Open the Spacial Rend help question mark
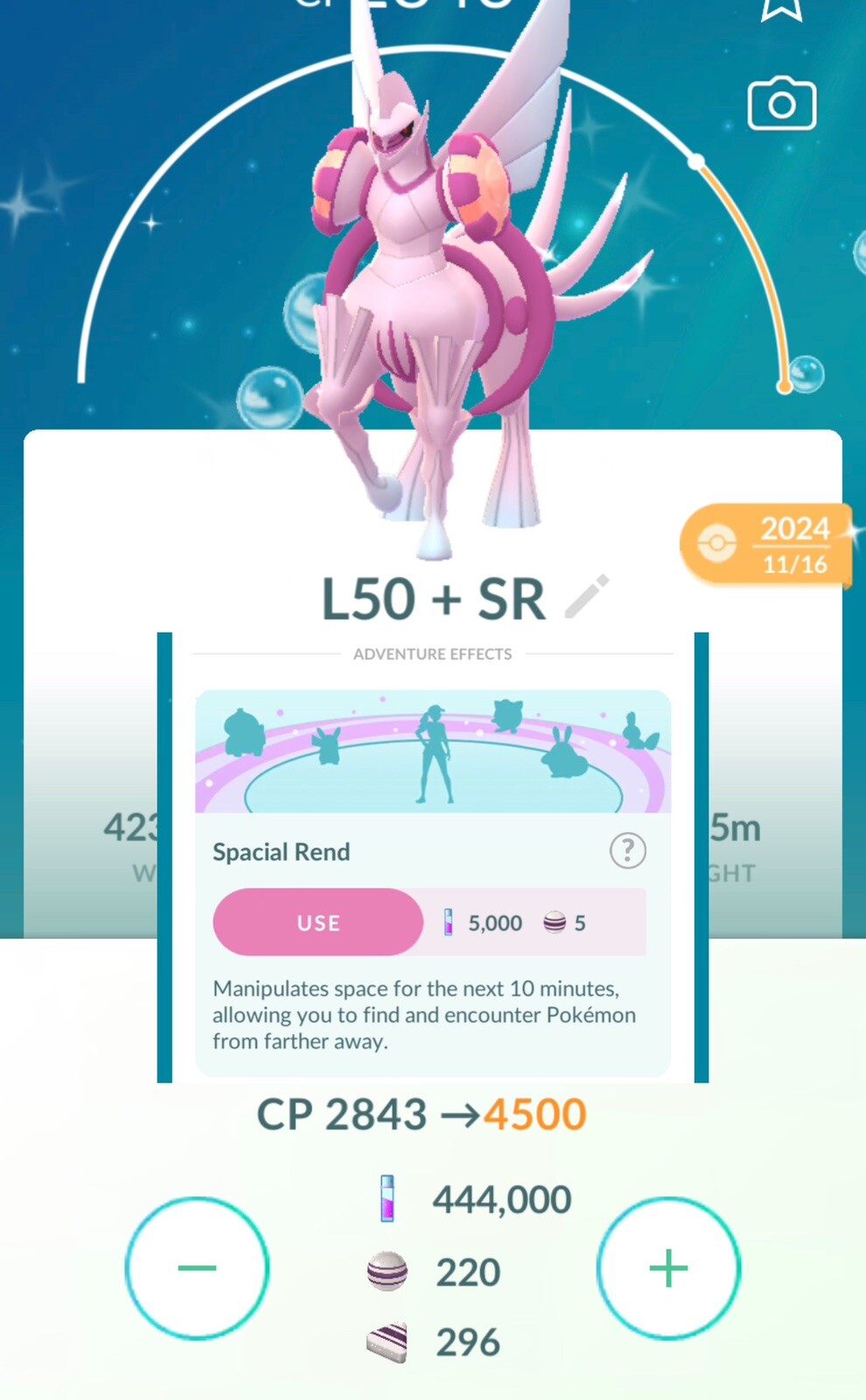Image resolution: width=866 pixels, height=1400 pixels. click(627, 850)
